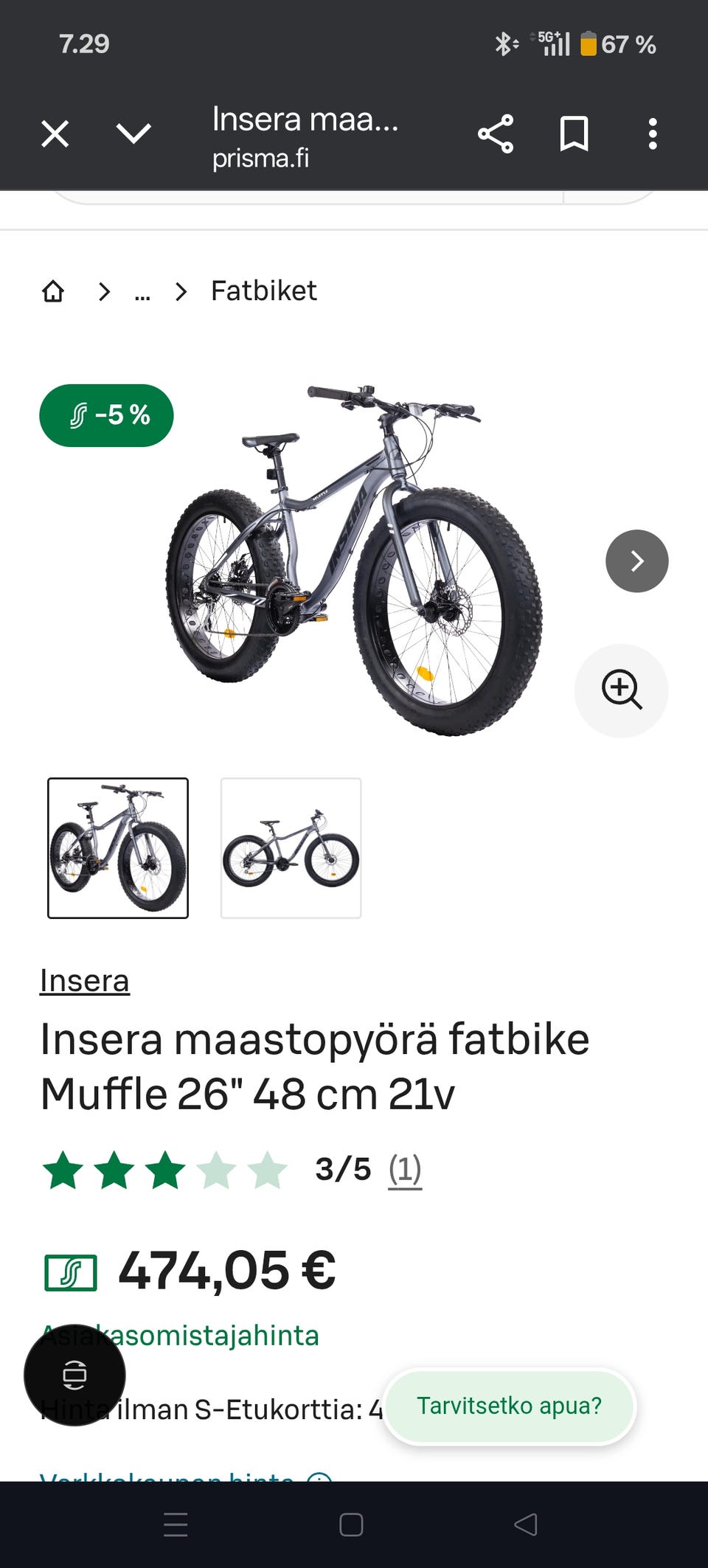Open the share options
The width and height of the screenshot is (708, 1568).
496,133
